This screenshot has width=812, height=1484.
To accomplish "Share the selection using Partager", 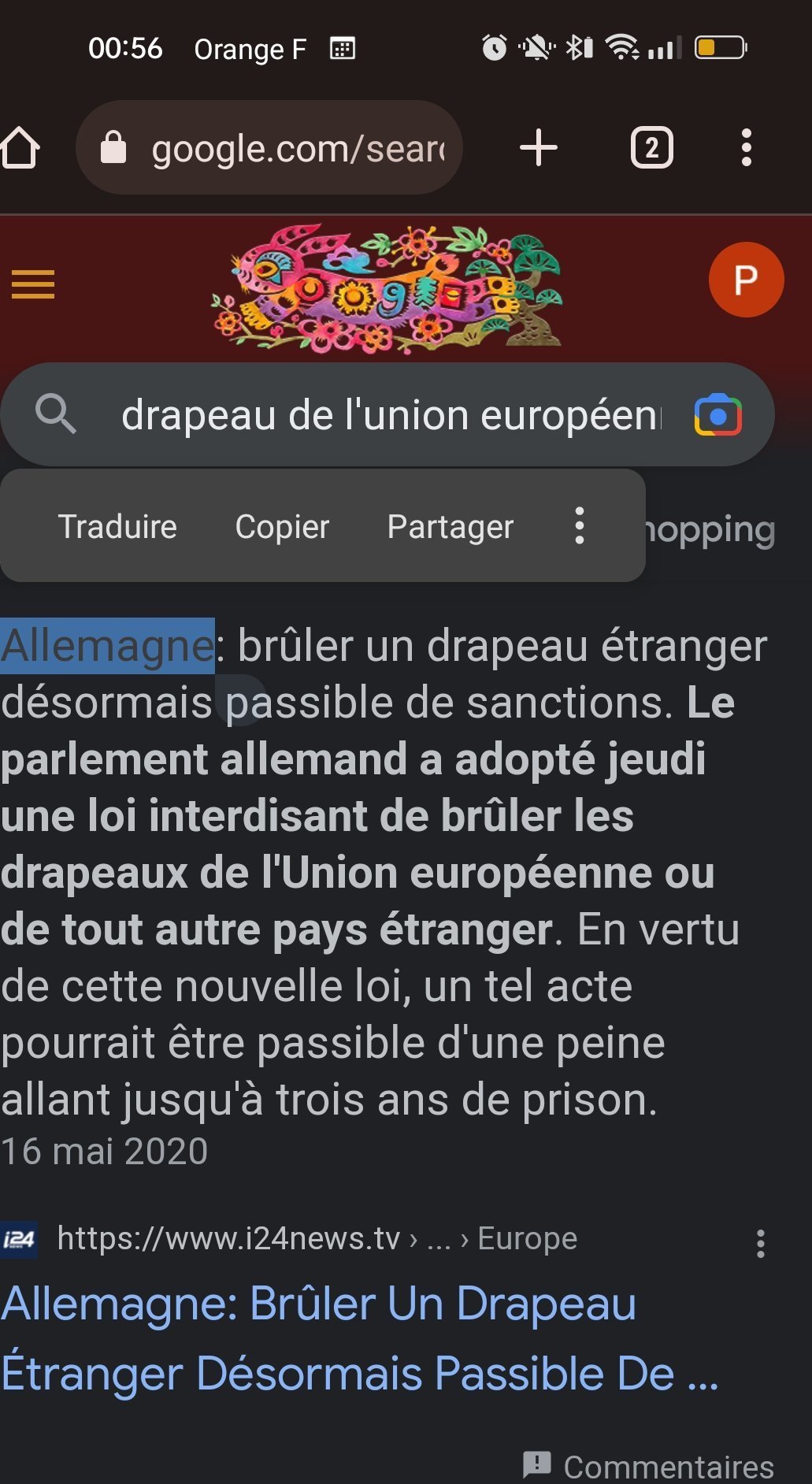I will (x=450, y=527).
